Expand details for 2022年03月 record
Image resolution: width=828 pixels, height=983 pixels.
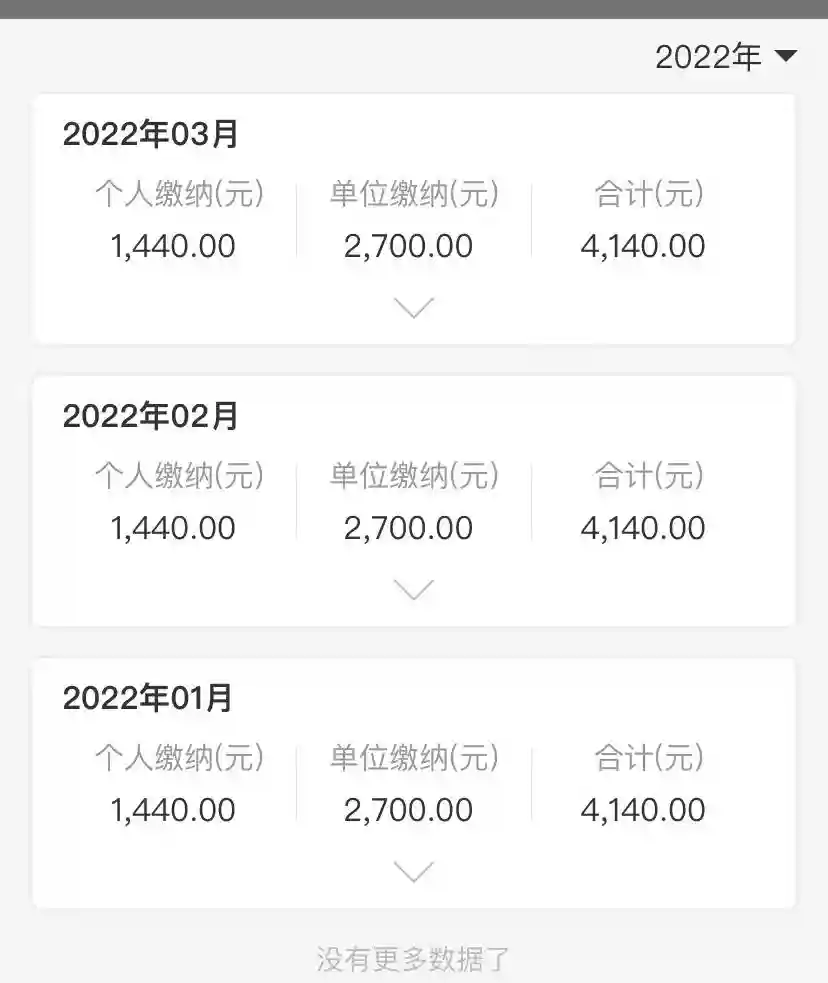point(414,308)
